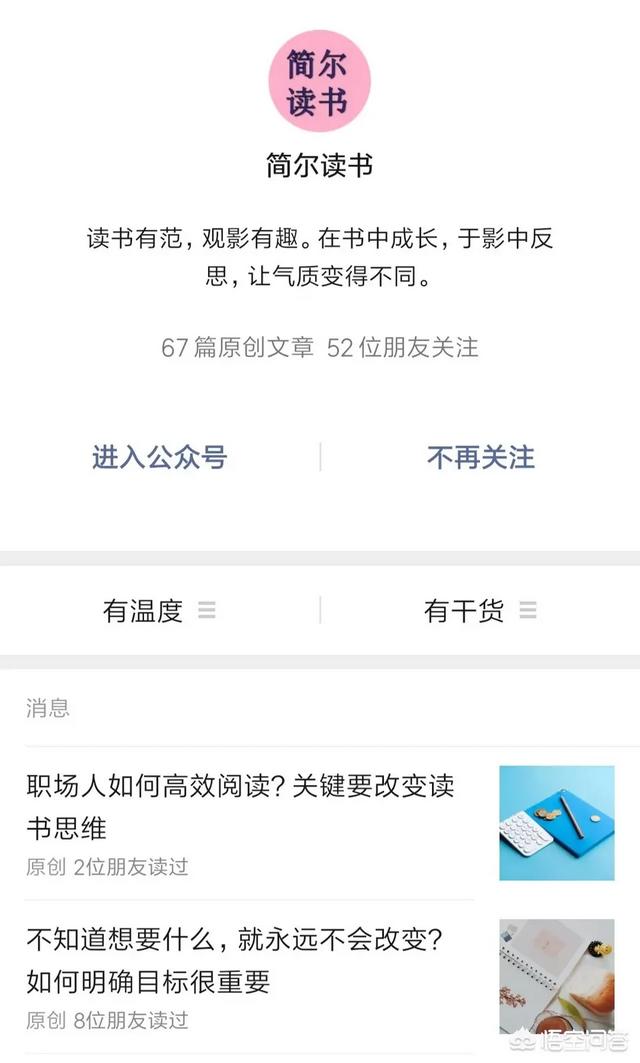Image resolution: width=640 pixels, height=1063 pixels.
Task: Open article 不知道想要什么，就永远不会改变
Action: point(235,960)
